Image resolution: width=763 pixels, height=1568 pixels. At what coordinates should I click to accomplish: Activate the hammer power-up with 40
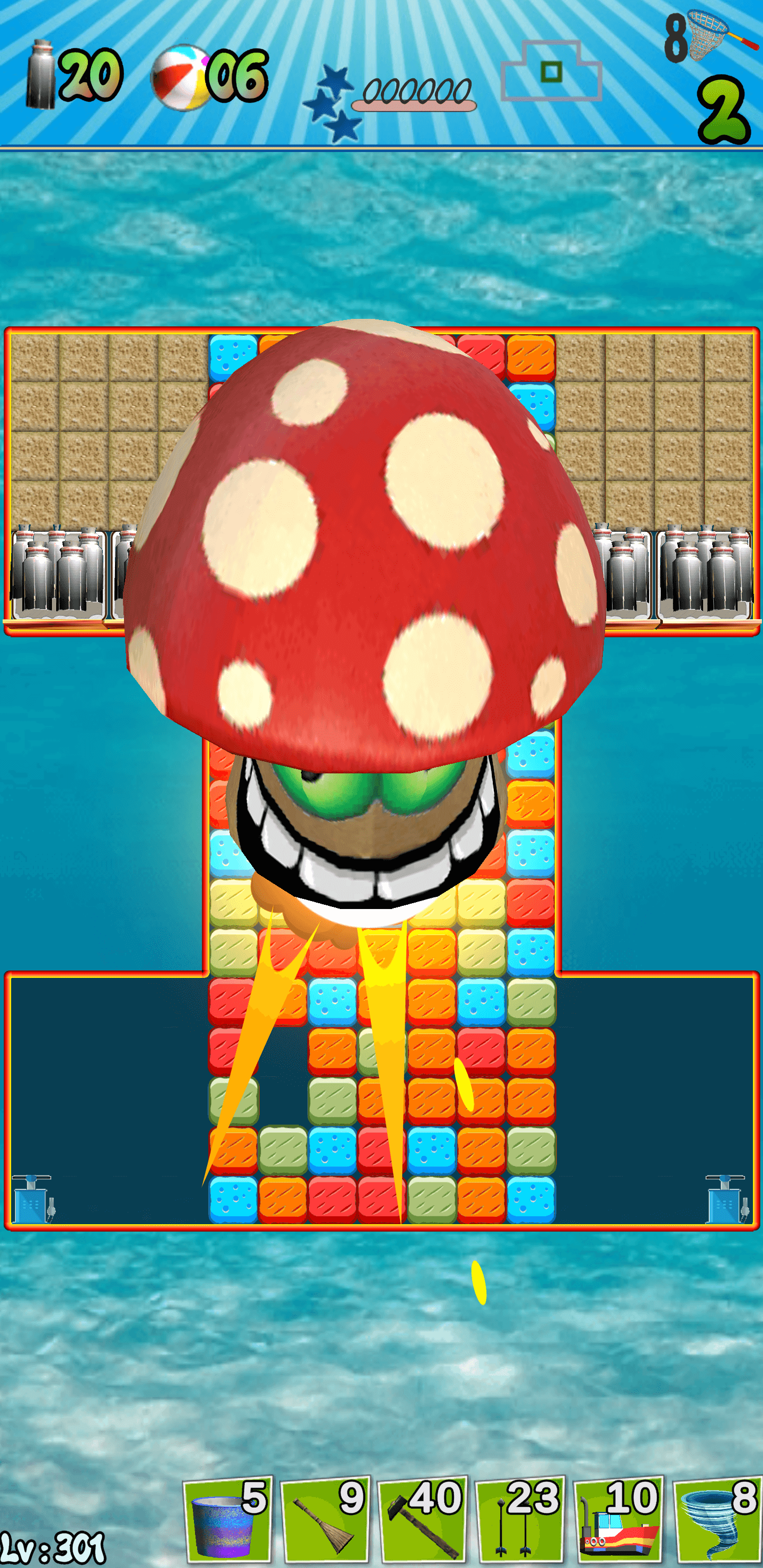tap(423, 1519)
